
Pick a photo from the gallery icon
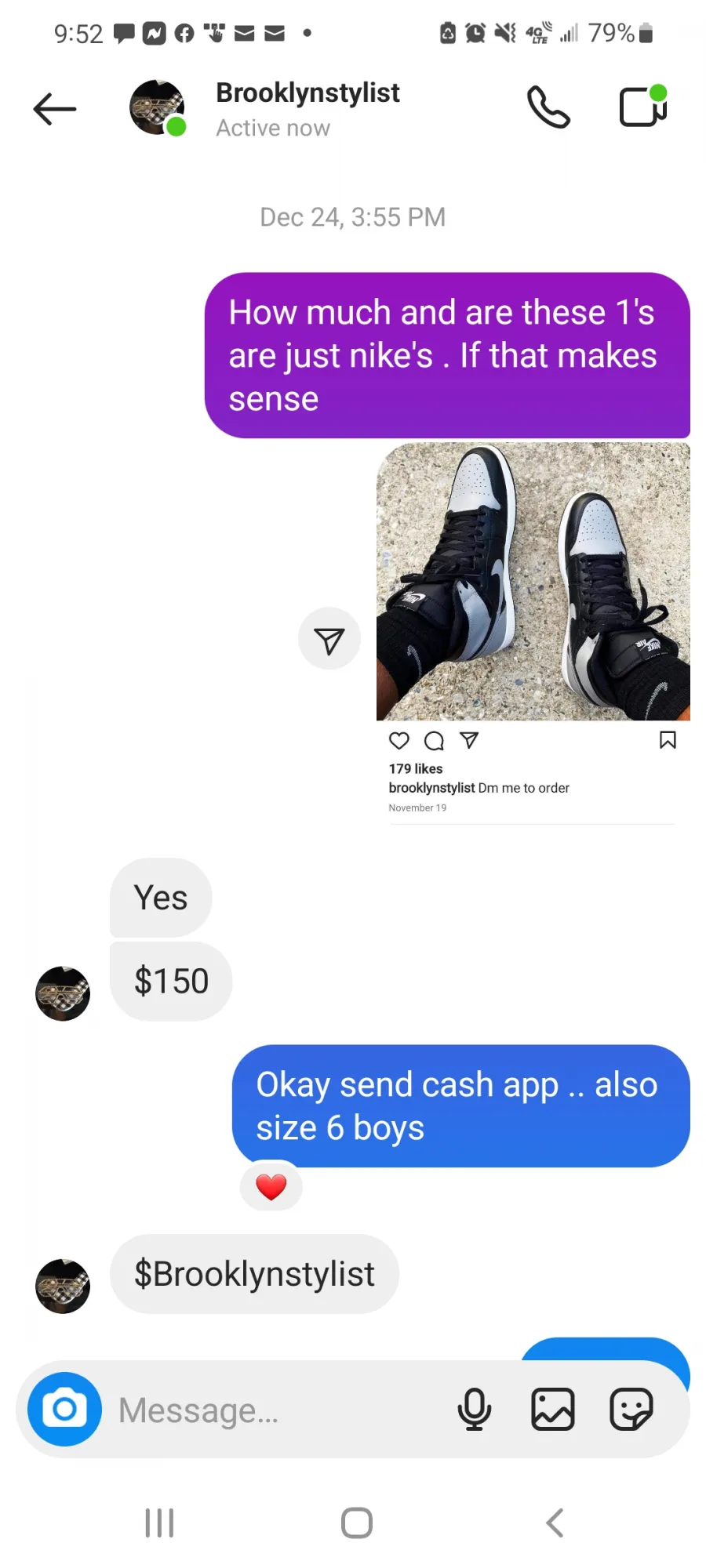pos(553,1410)
